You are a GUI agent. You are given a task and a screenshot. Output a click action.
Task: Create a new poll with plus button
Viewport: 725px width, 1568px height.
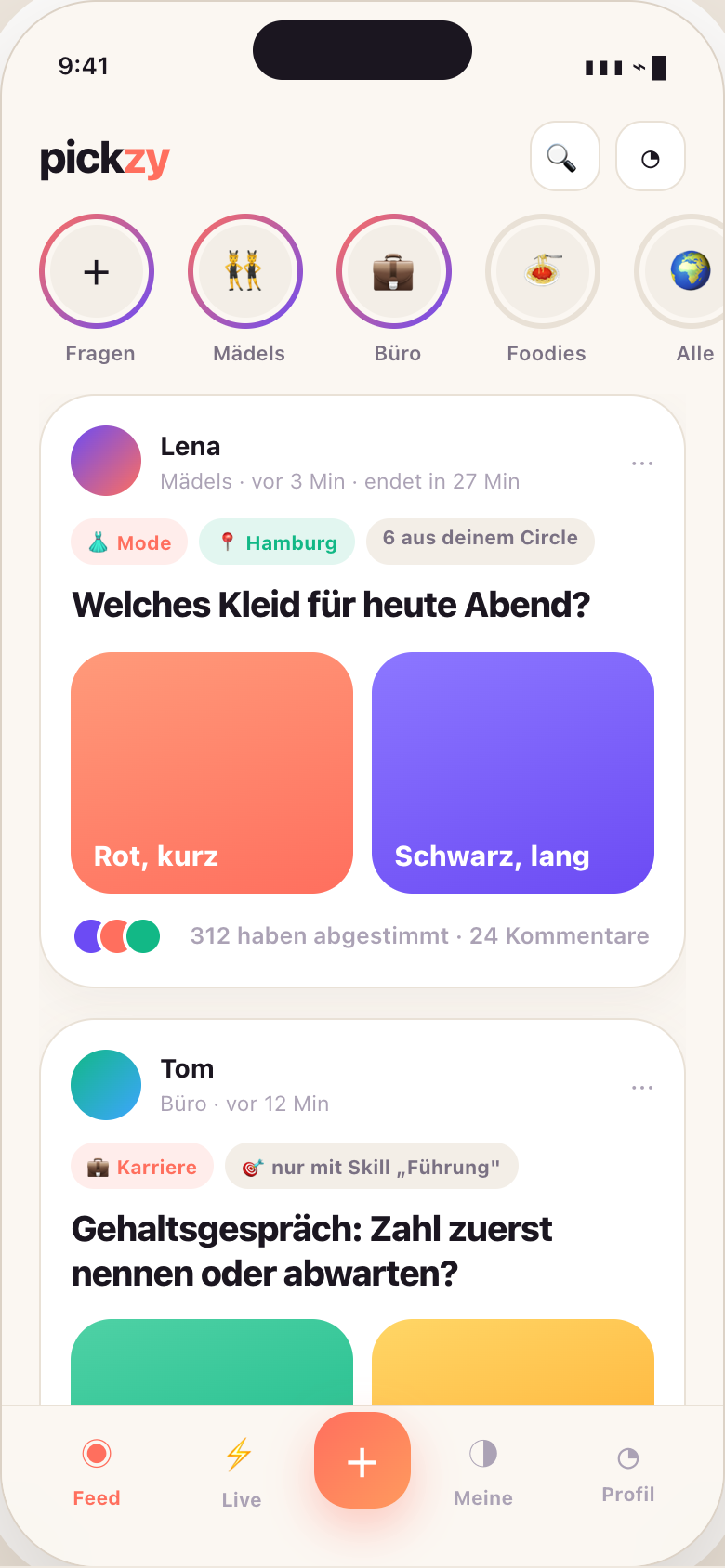(x=362, y=1461)
